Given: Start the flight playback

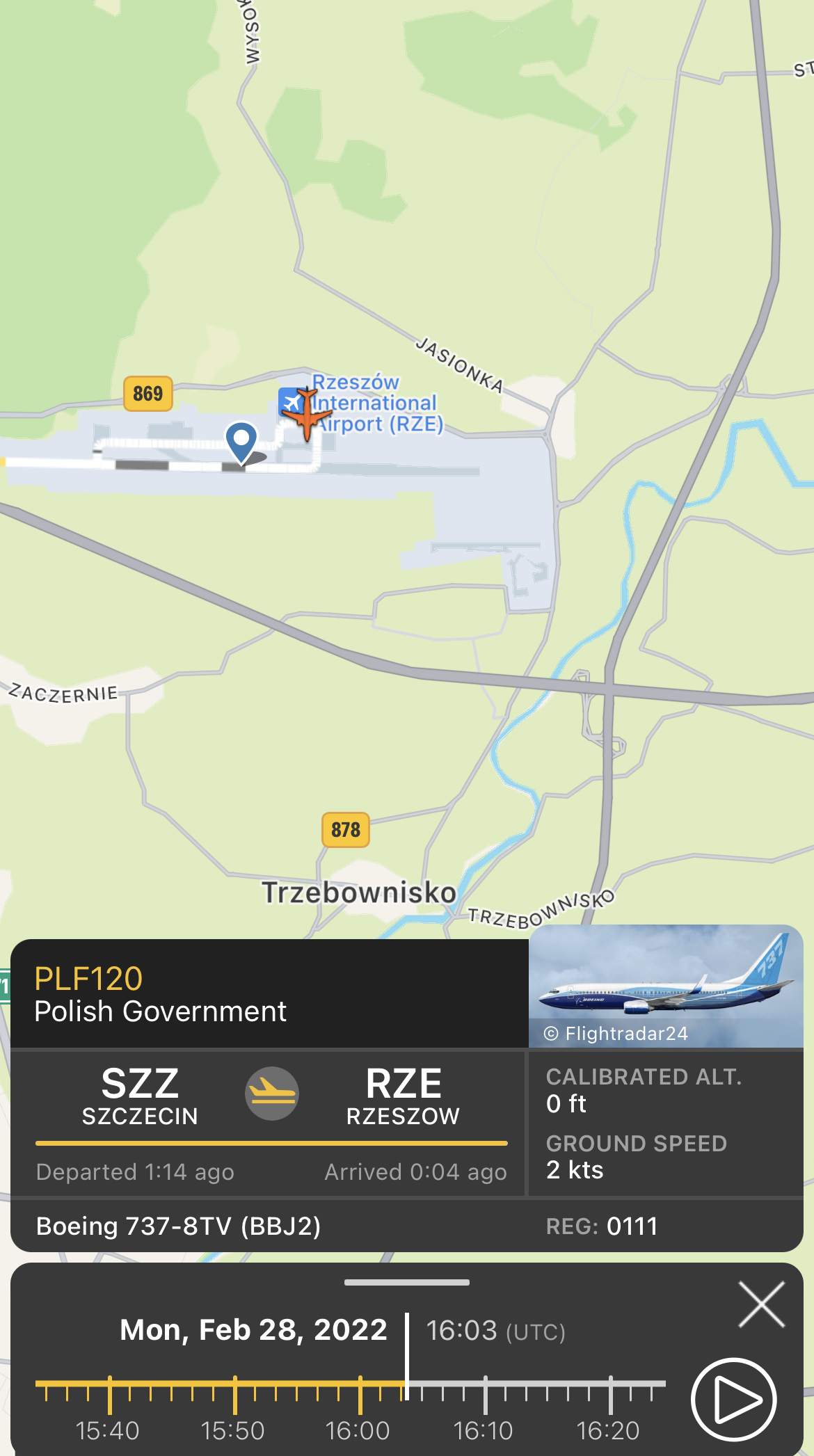Looking at the screenshot, I should point(733,1398).
